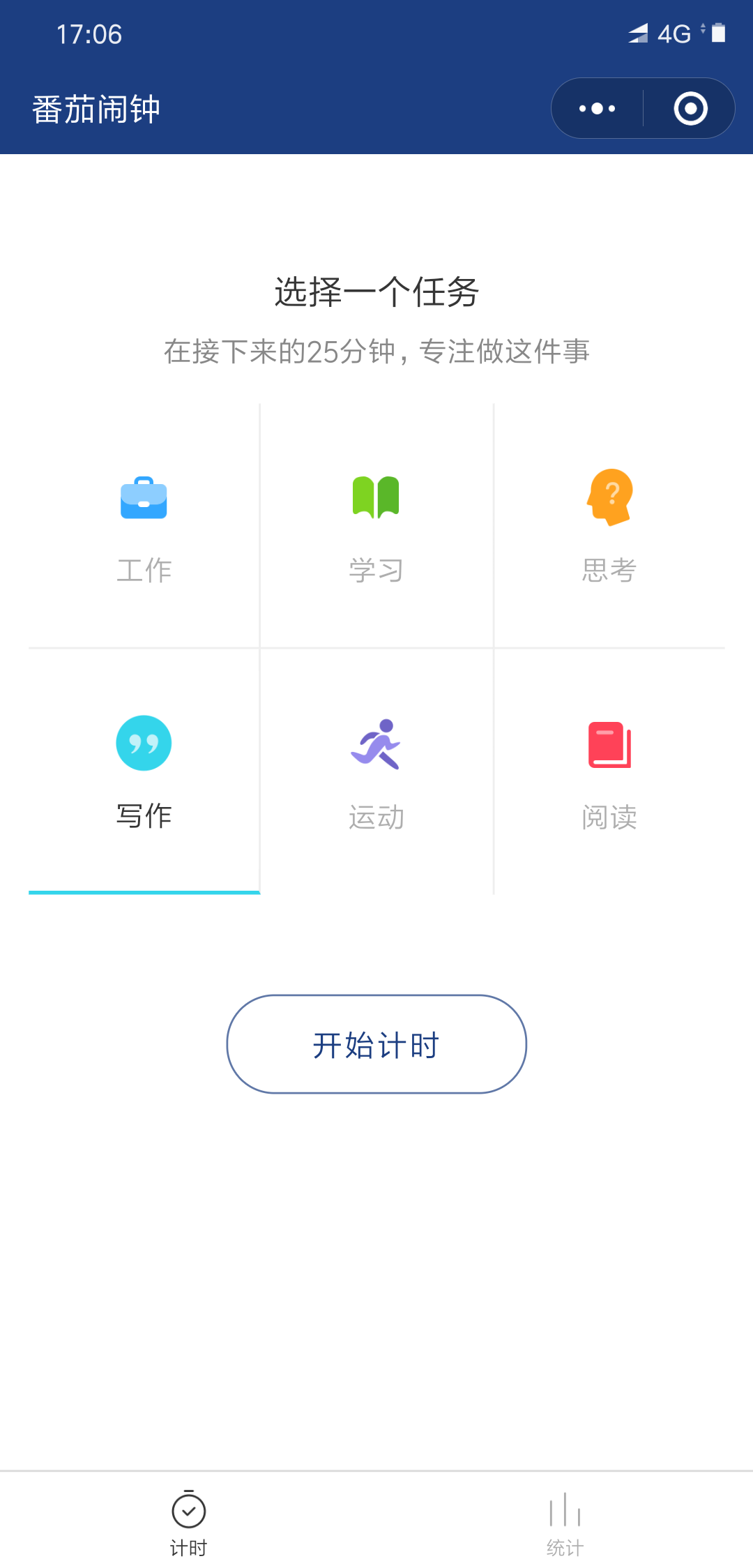The width and height of the screenshot is (753, 1568).
Task: Tap the 开始计时 button
Action: click(x=376, y=1044)
